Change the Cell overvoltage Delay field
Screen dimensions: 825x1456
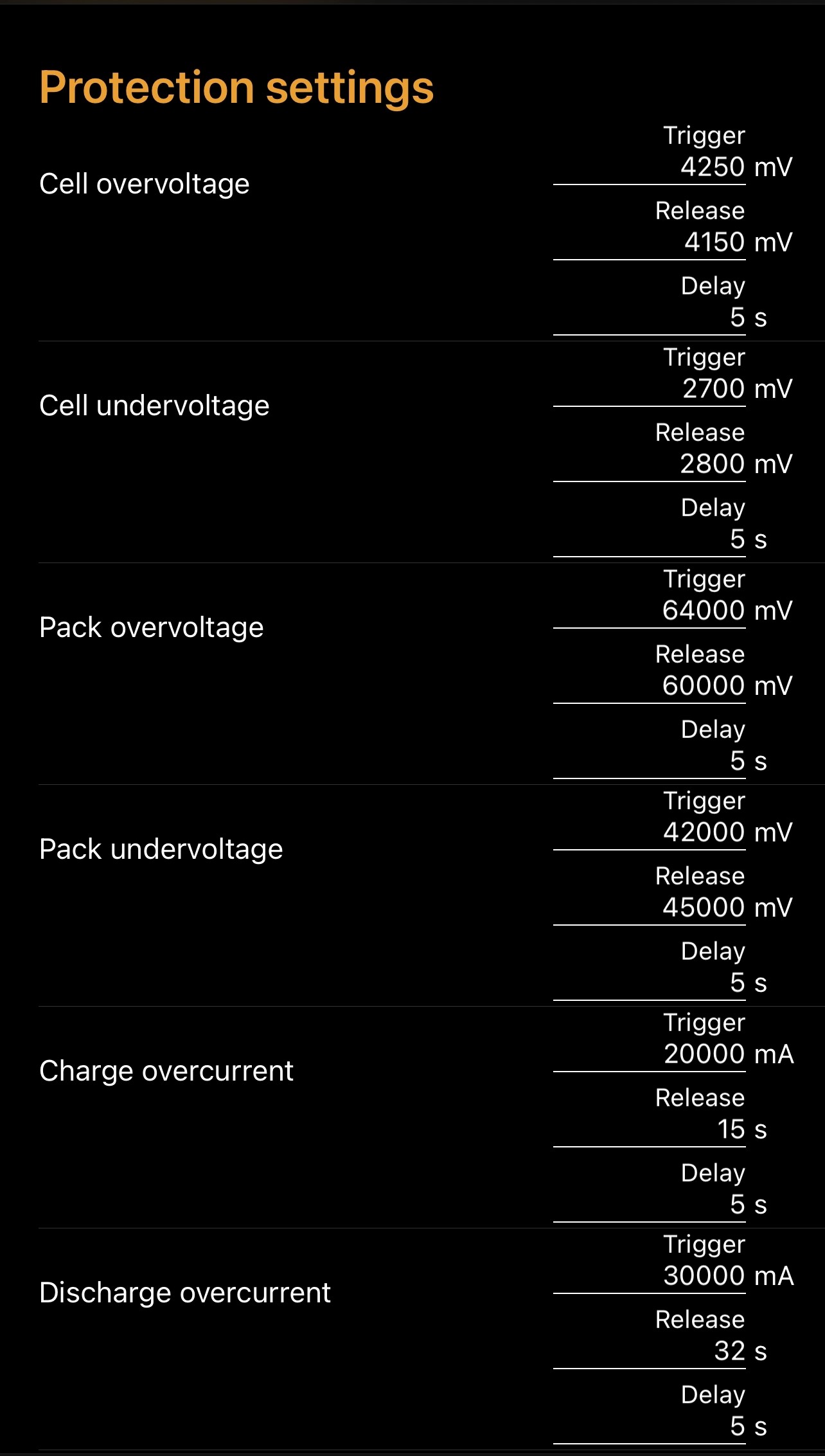(649, 318)
